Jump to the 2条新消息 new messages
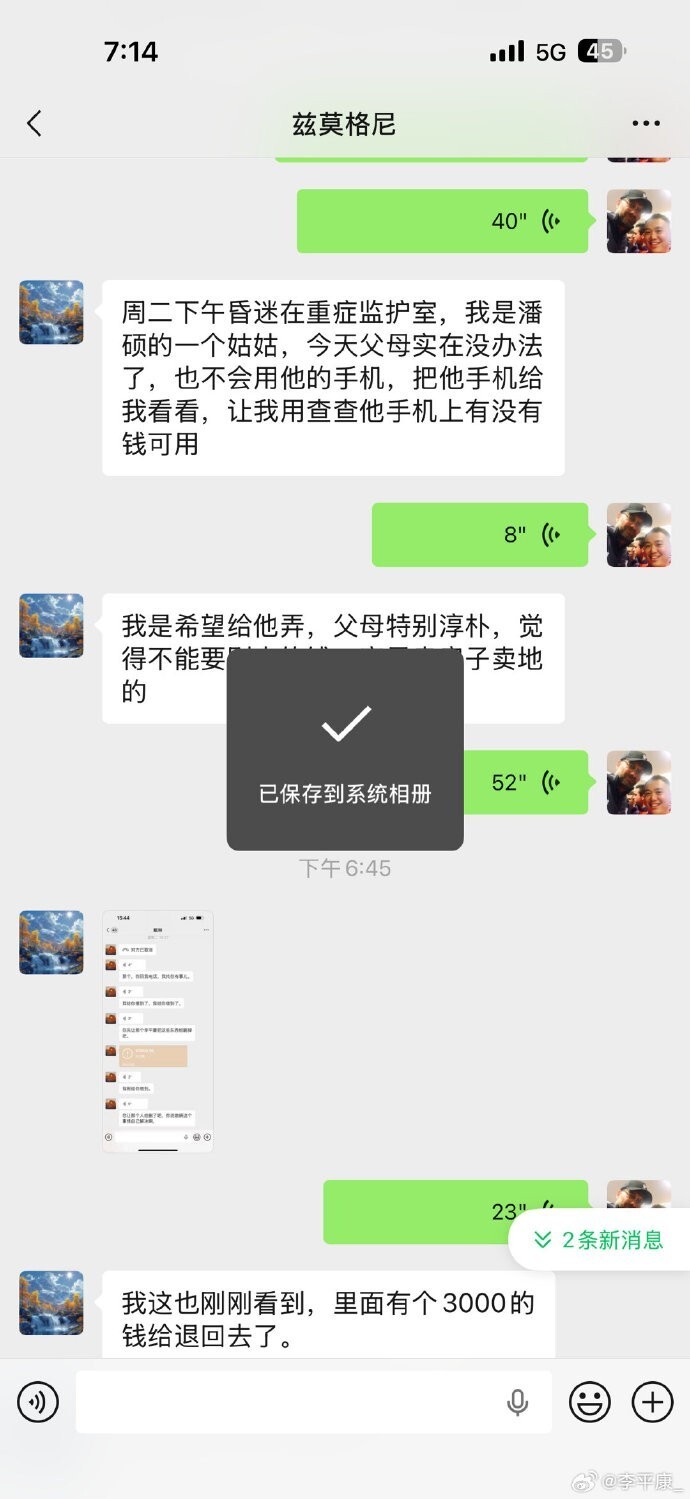The height and width of the screenshot is (1499, 690). 599,1240
